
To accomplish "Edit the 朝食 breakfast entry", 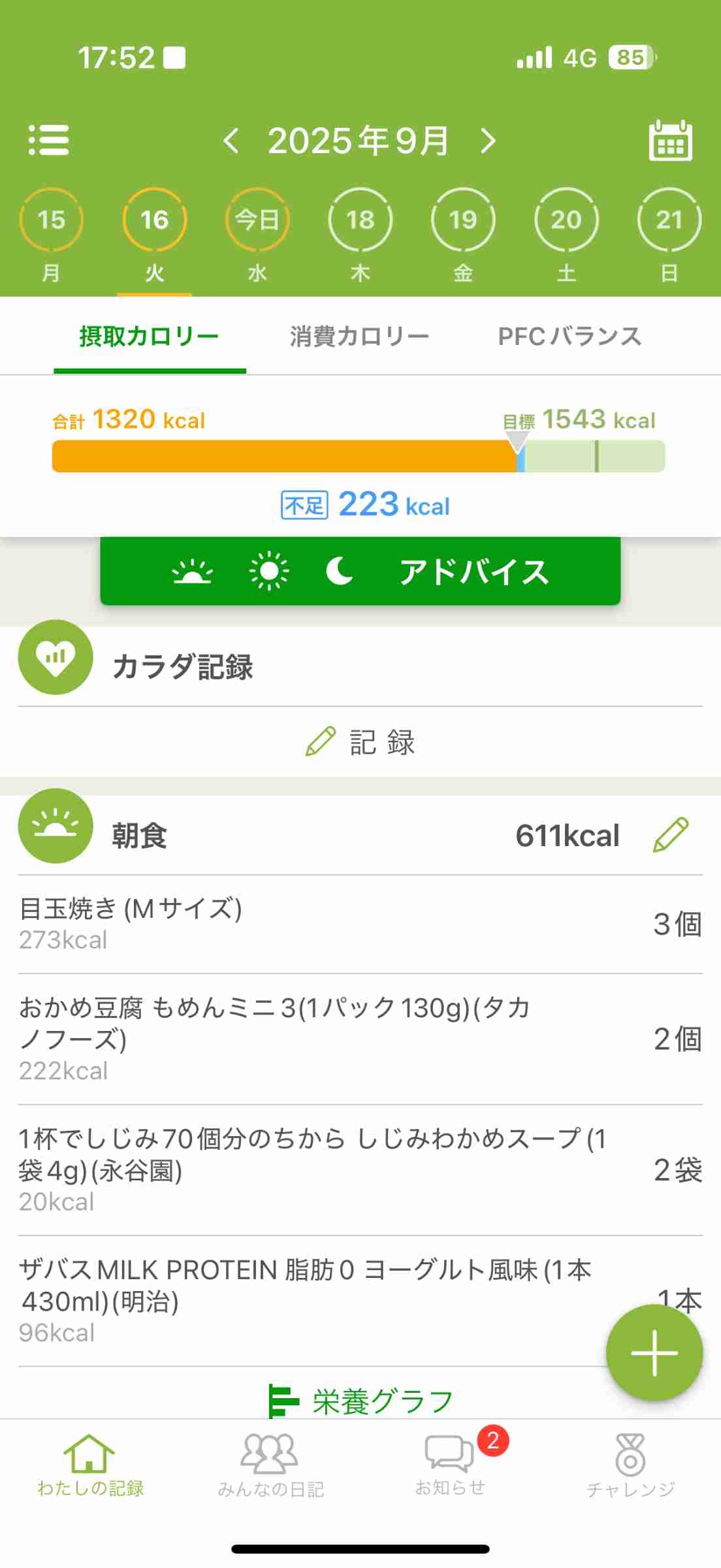I will tap(670, 835).
